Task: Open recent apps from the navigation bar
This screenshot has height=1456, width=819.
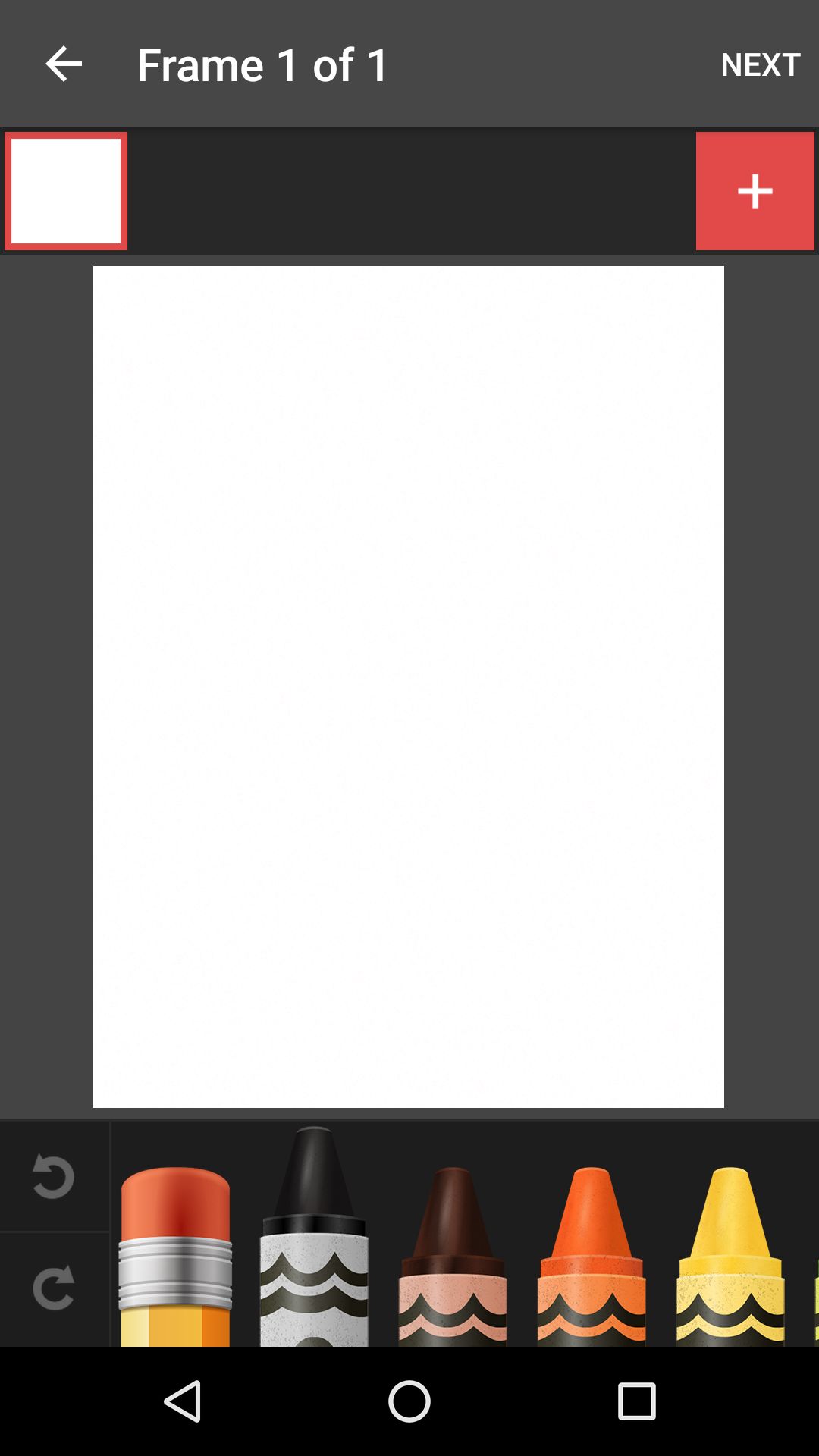Action: [636, 1401]
